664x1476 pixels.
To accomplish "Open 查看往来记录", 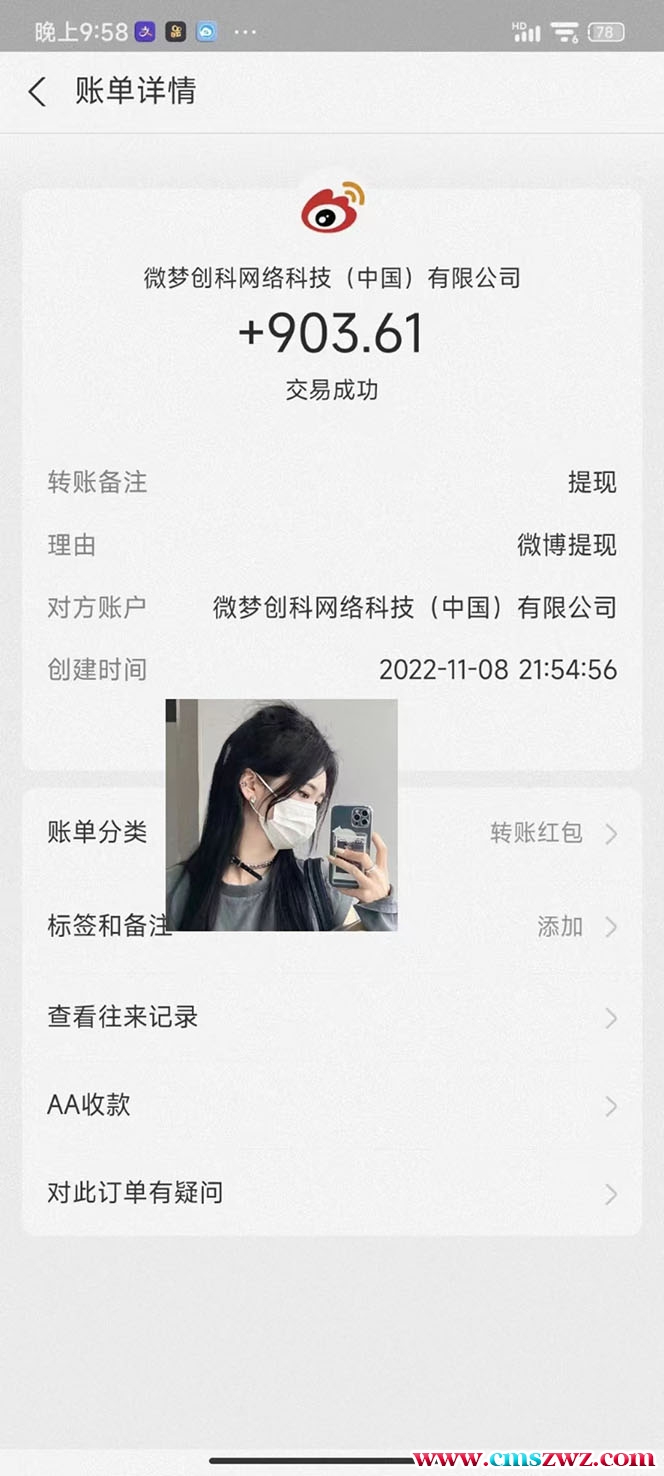I will point(330,1018).
